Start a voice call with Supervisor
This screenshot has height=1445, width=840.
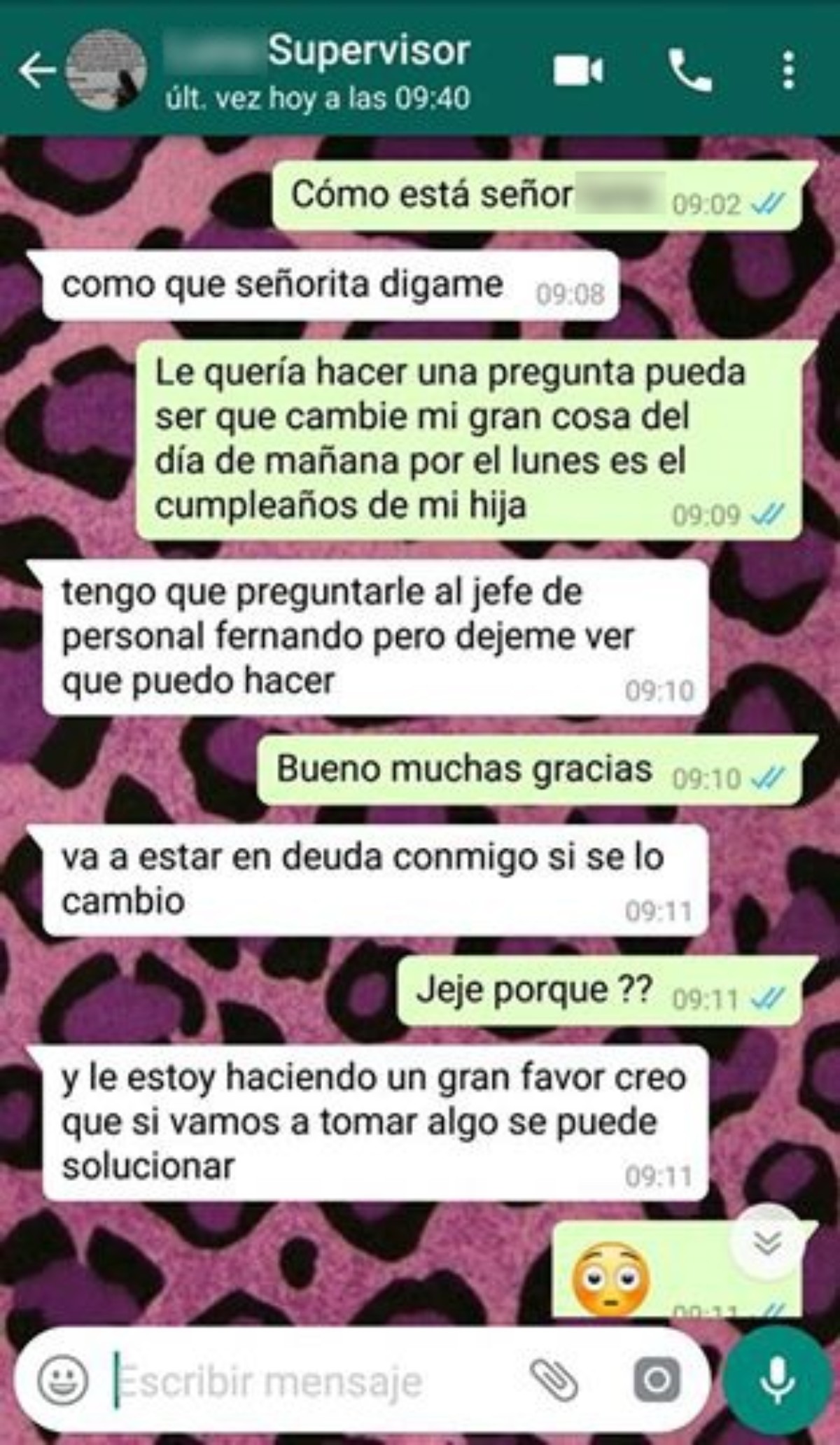point(690,71)
